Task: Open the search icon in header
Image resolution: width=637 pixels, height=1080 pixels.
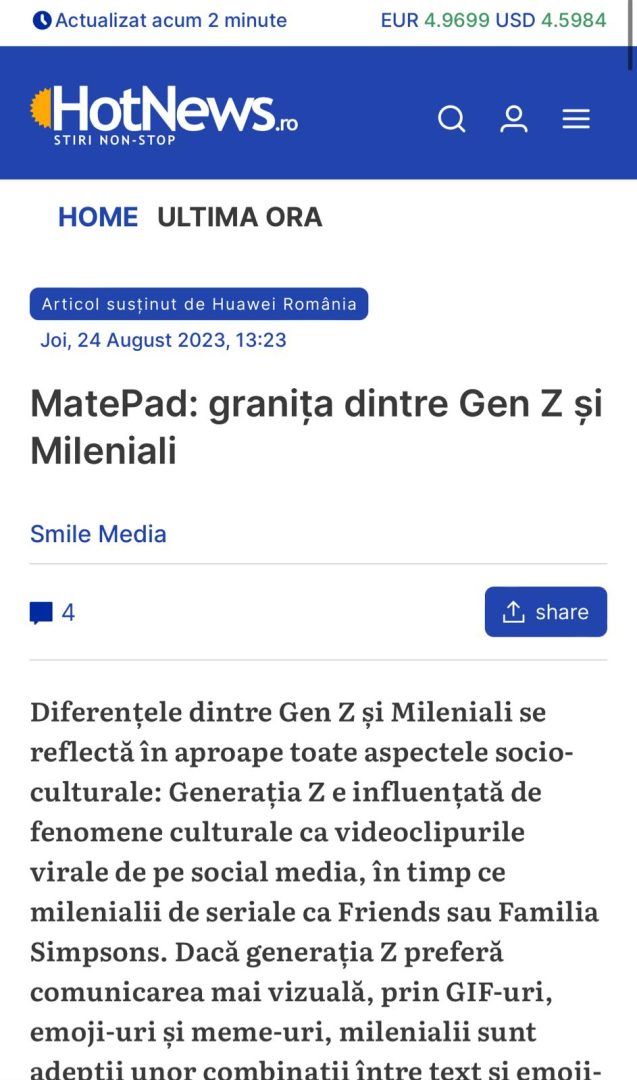Action: tap(452, 118)
